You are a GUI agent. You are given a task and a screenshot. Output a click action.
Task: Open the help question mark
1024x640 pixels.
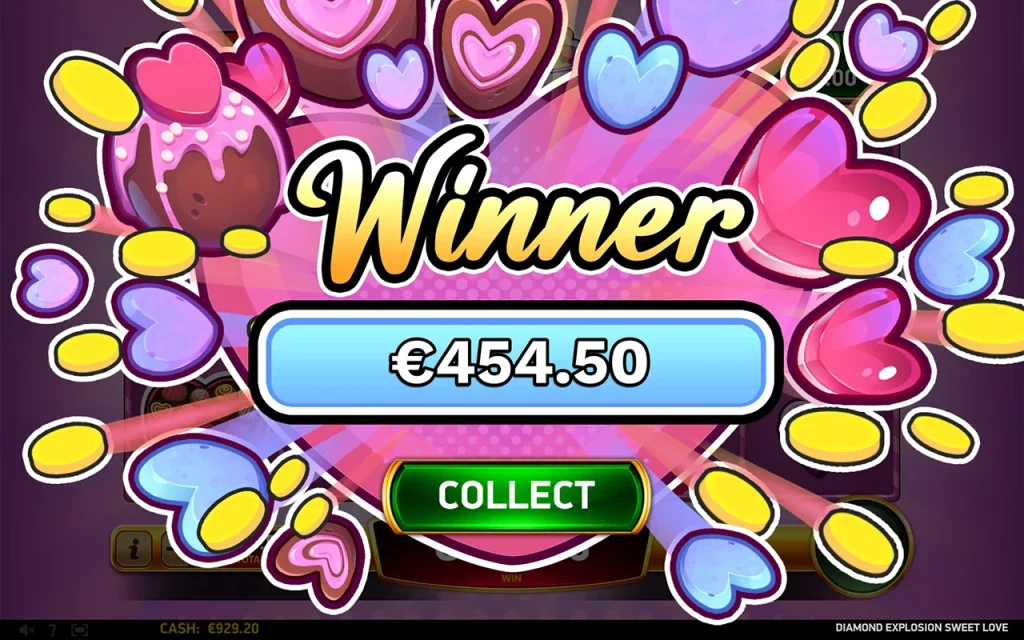52,630
